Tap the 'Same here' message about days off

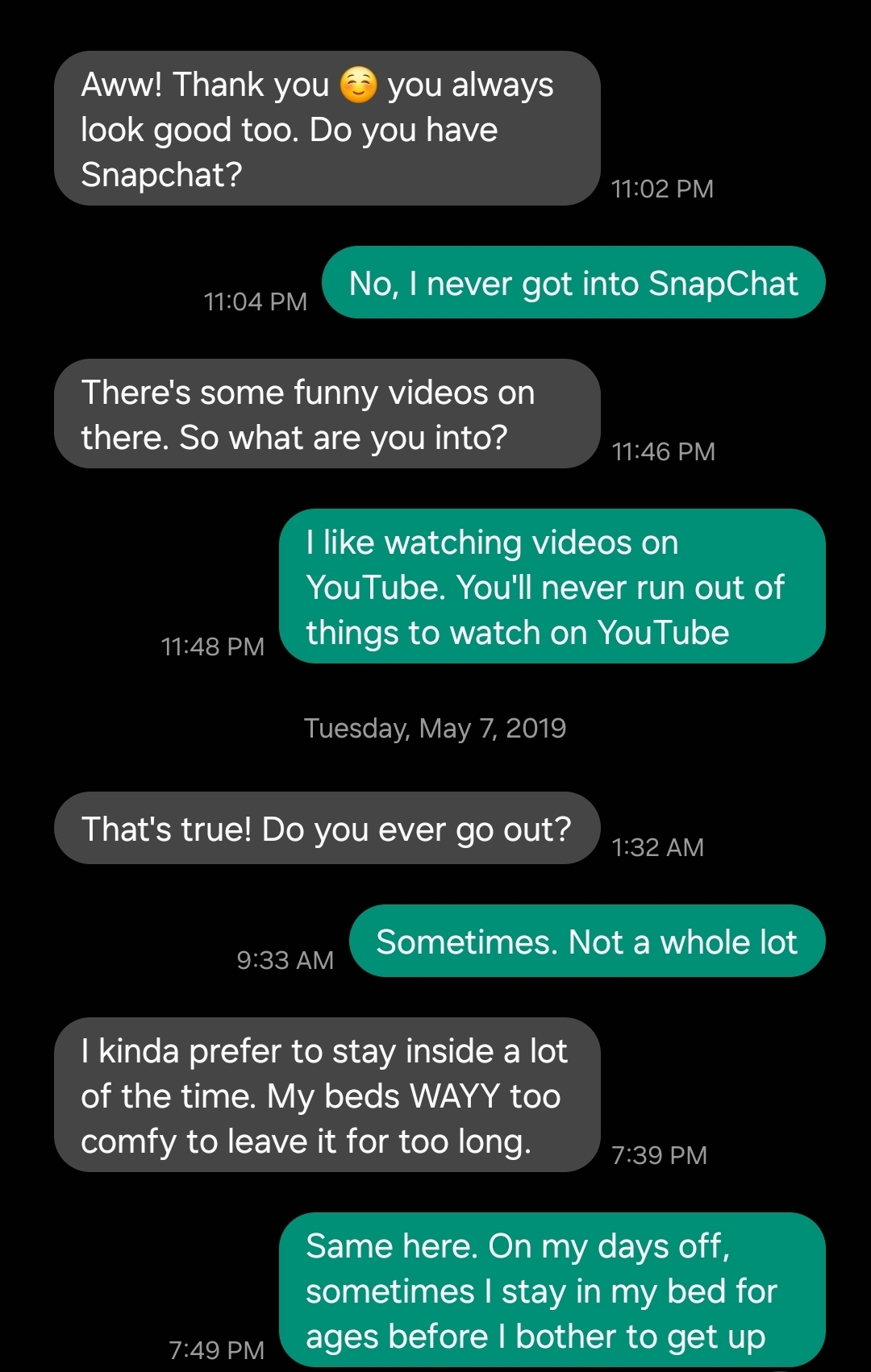click(x=556, y=1291)
